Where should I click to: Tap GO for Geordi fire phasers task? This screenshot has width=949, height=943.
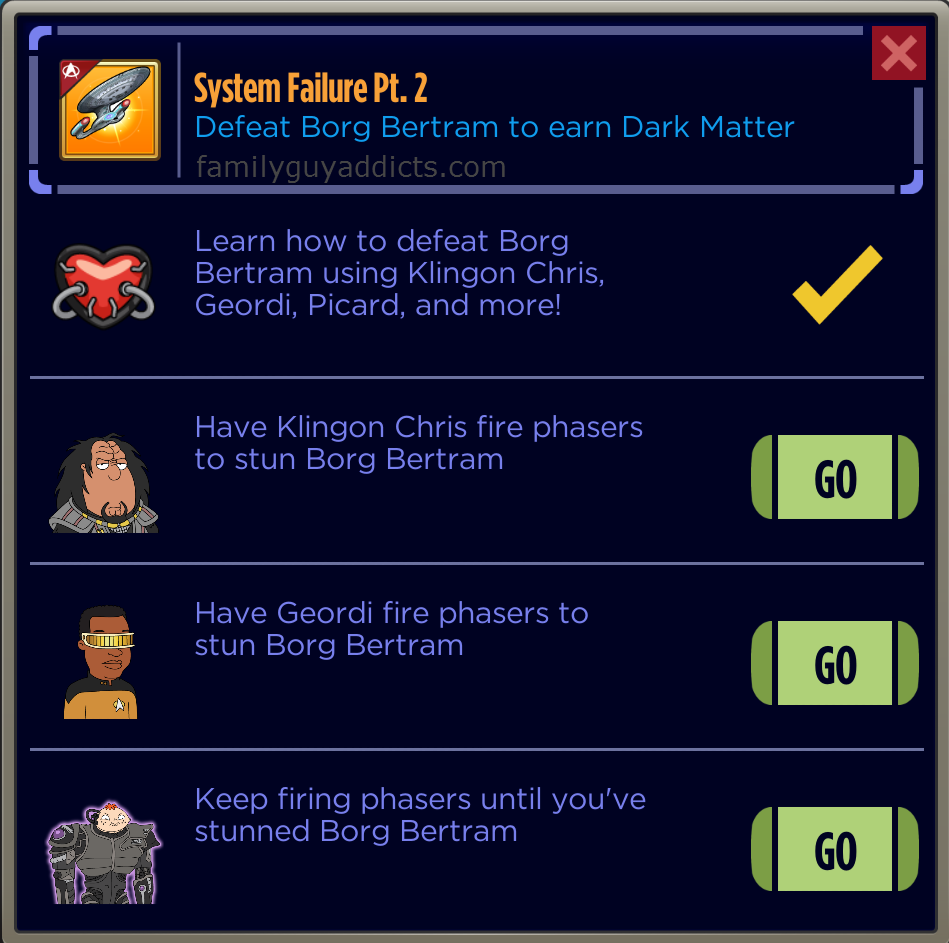click(834, 664)
